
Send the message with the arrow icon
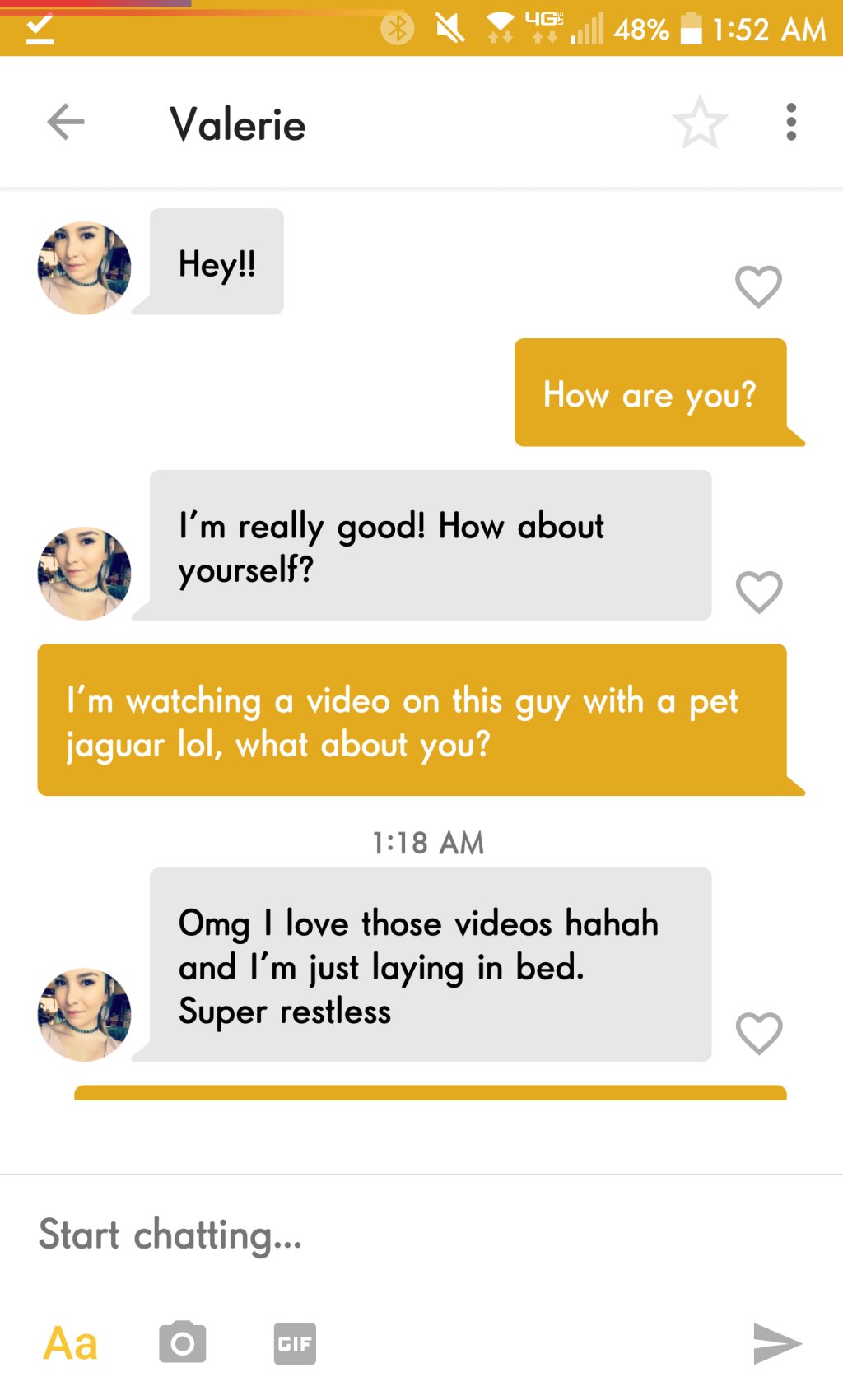click(777, 1343)
